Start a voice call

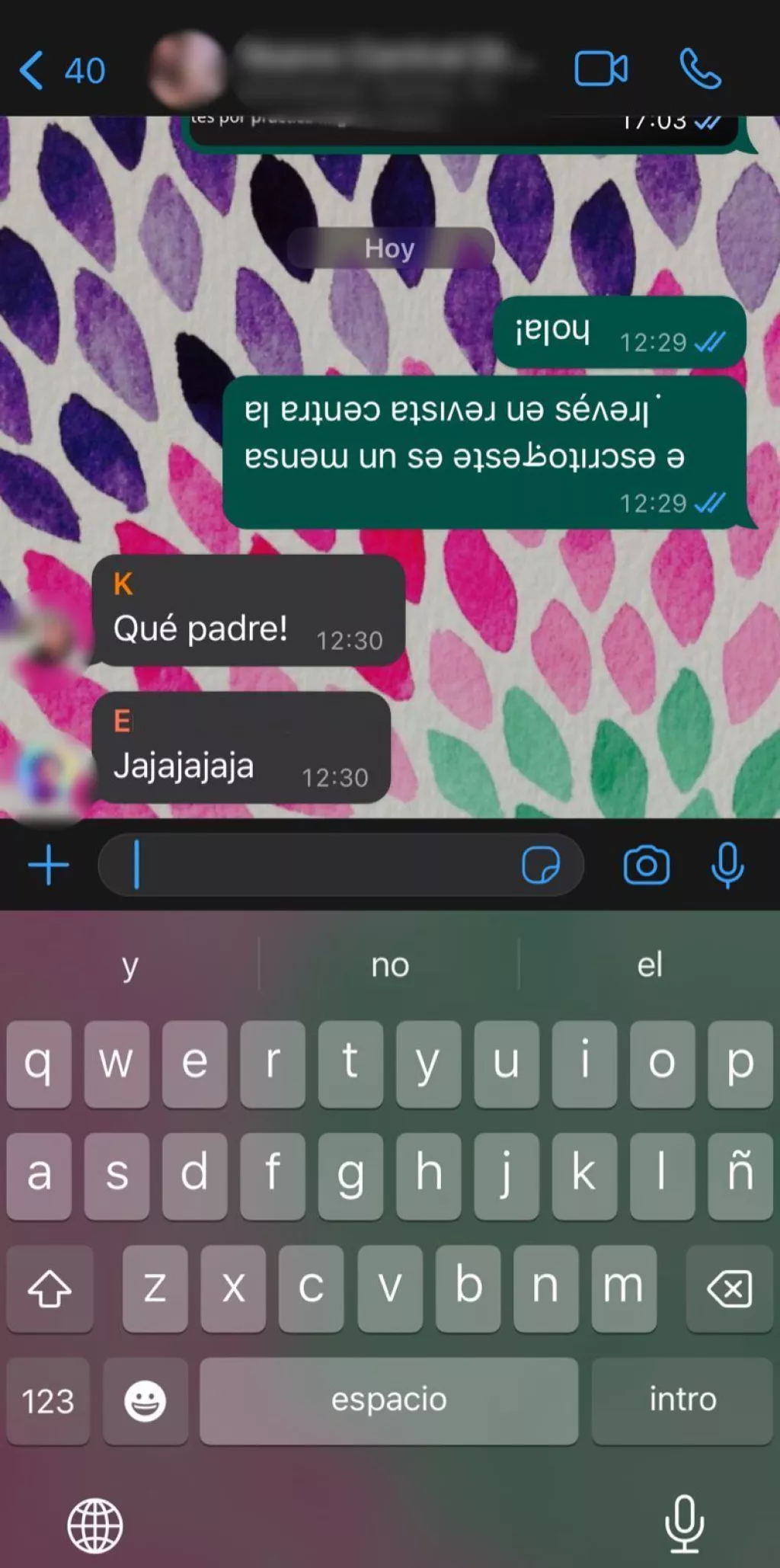point(700,69)
